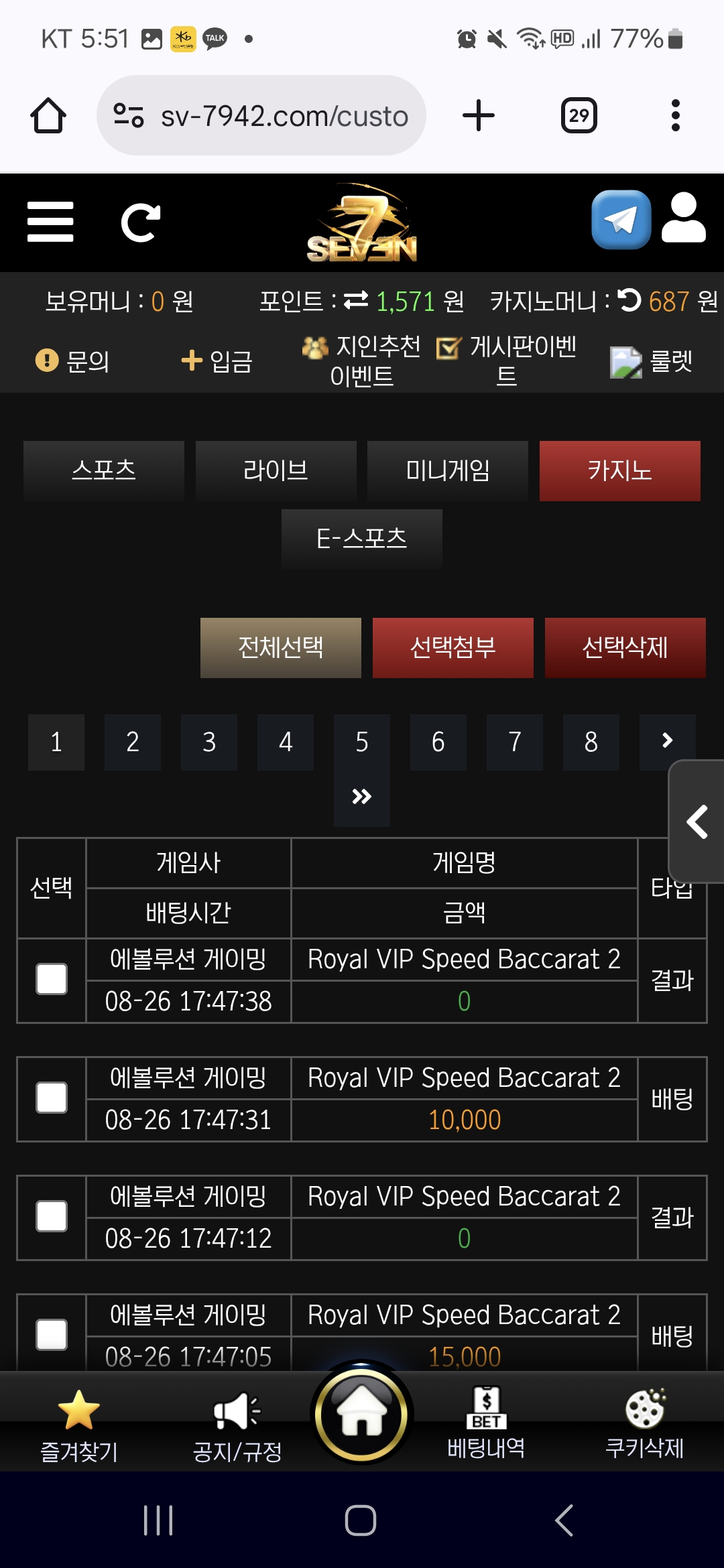The height and width of the screenshot is (1568, 724).
Task: Tap the 선택삭제 button
Action: [x=625, y=648]
